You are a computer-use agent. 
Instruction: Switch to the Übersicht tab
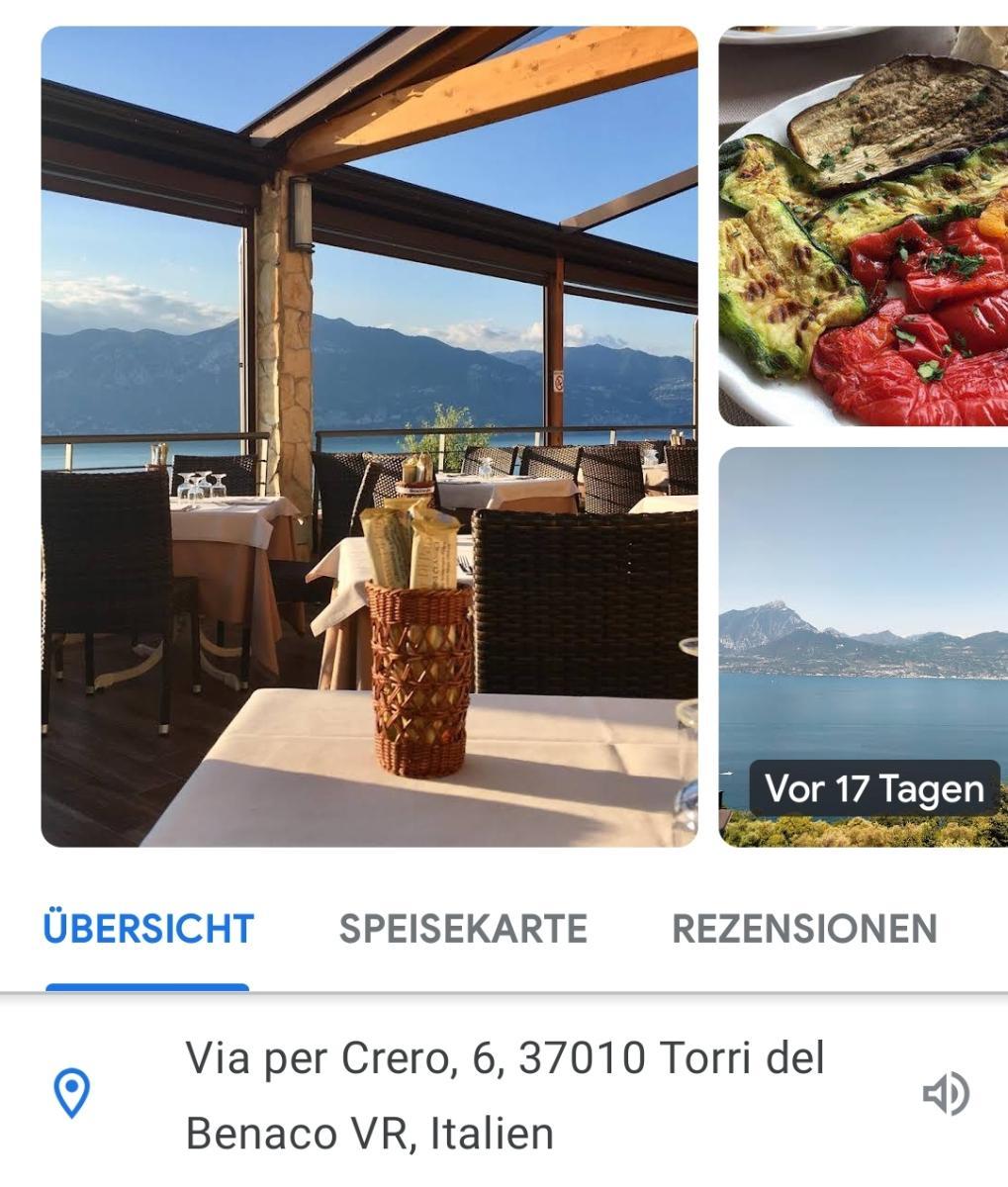coord(148,929)
